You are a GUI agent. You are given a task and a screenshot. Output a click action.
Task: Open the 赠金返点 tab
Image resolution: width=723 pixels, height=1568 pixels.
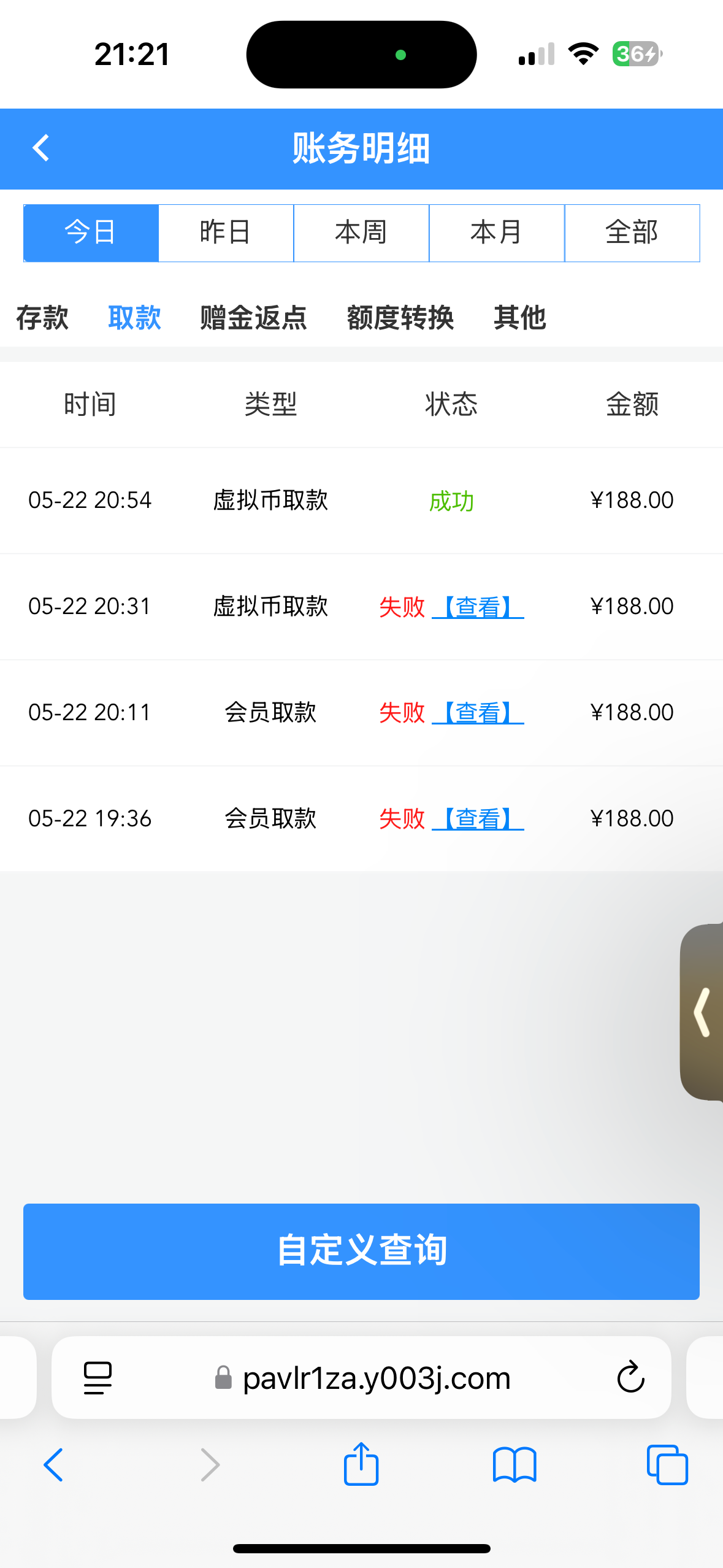(253, 318)
